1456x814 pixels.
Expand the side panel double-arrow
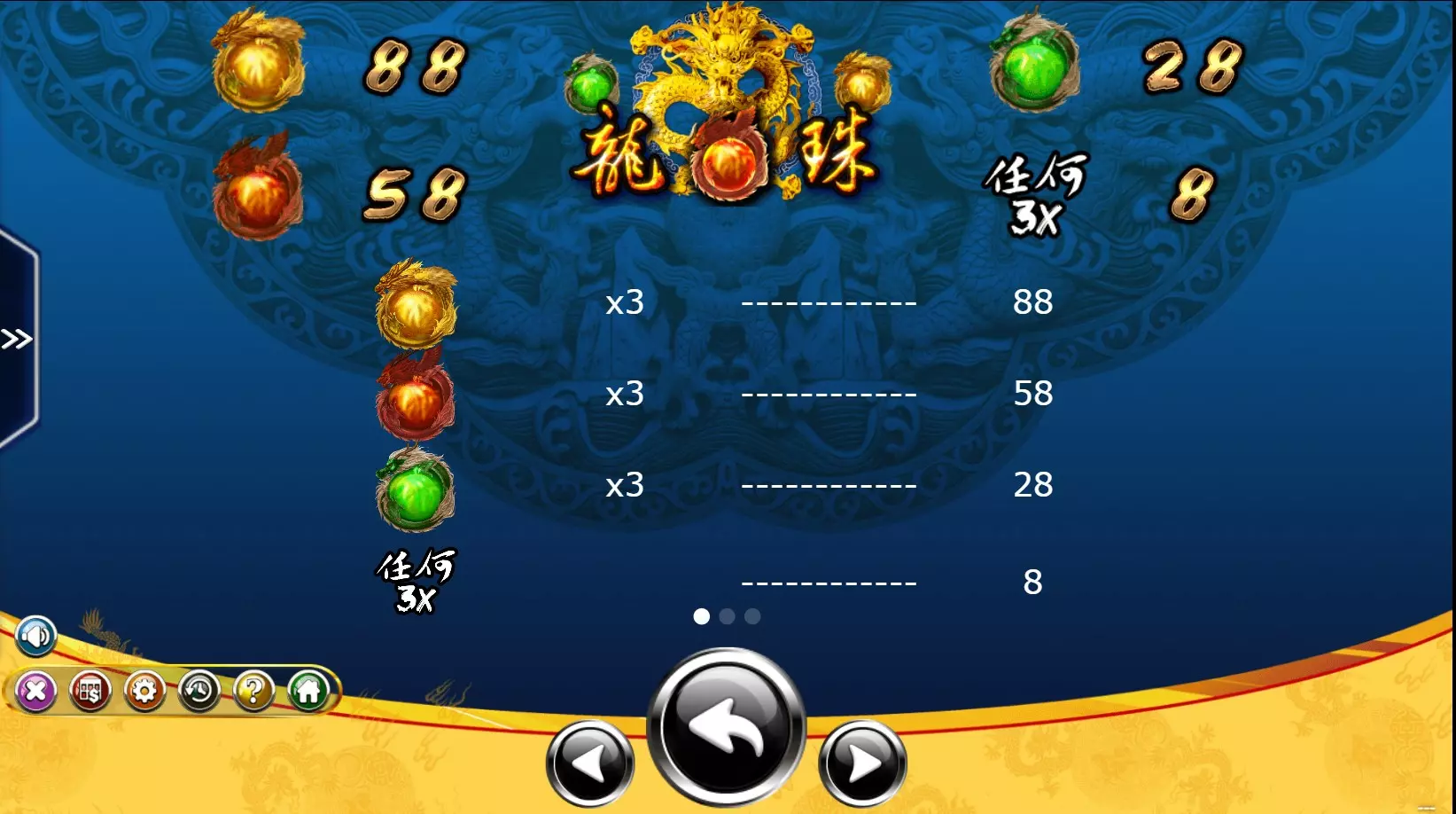[17, 339]
